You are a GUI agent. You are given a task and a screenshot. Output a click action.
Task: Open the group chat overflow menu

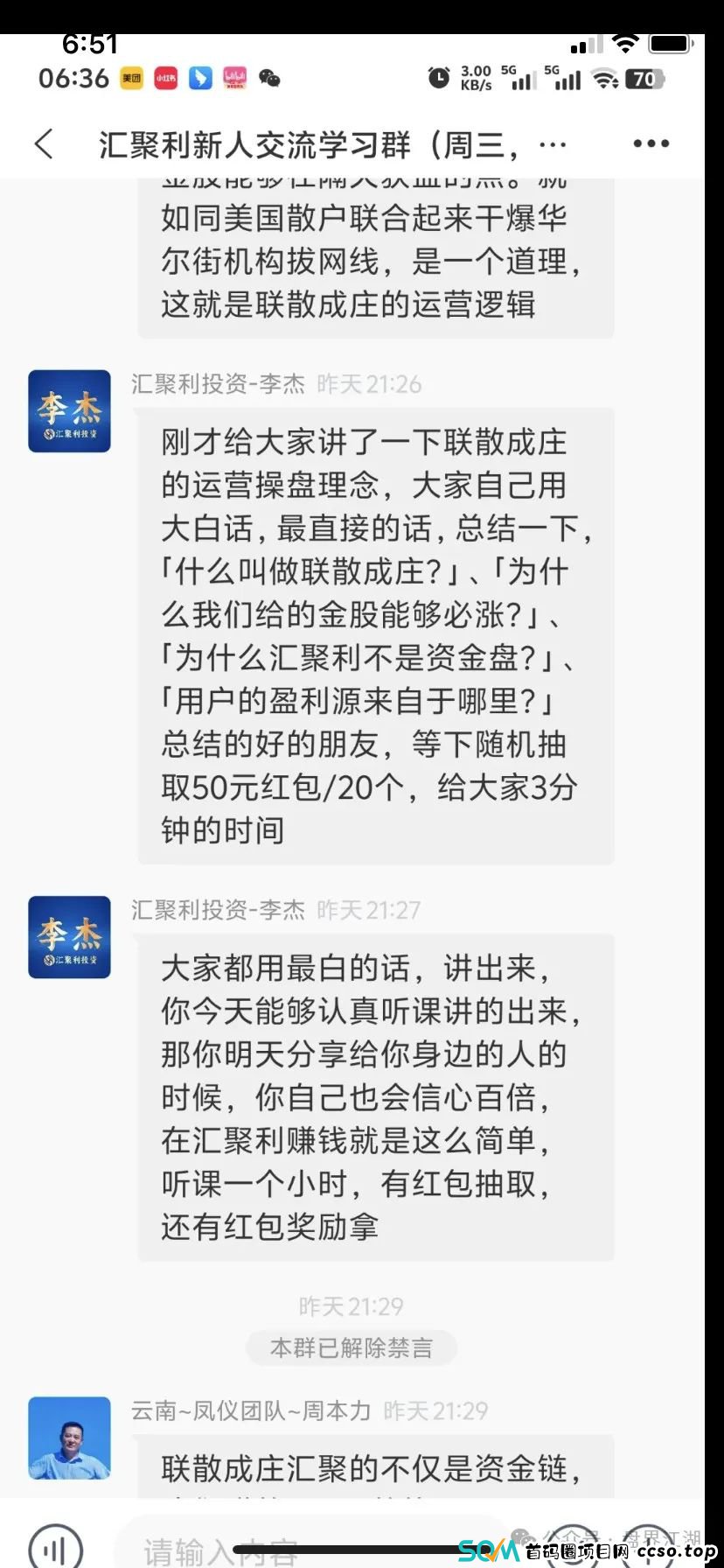[651, 144]
